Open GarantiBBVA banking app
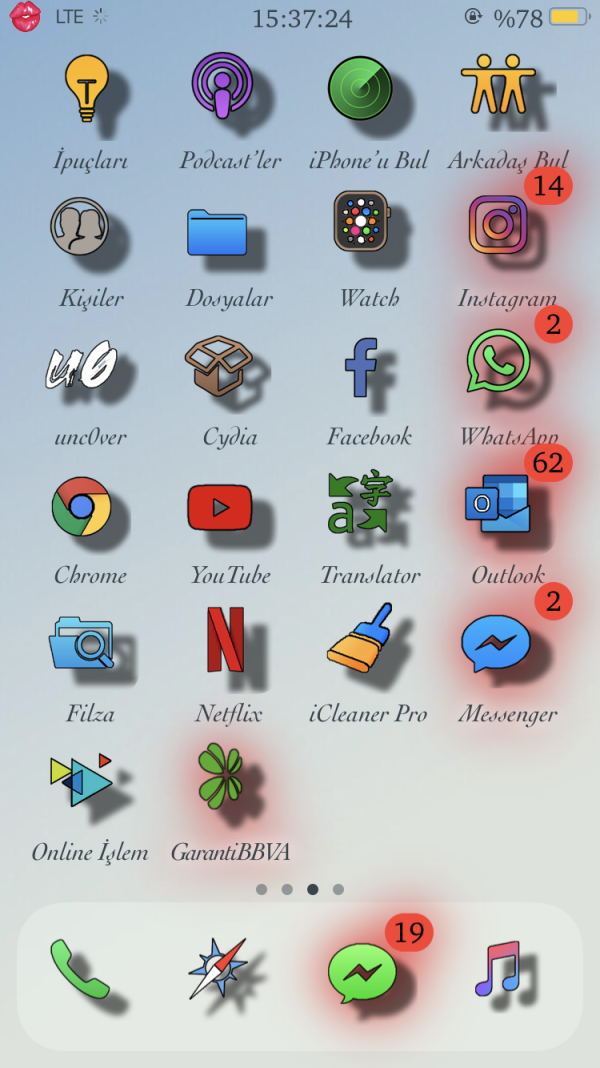The height and width of the screenshot is (1068, 600). [222, 778]
